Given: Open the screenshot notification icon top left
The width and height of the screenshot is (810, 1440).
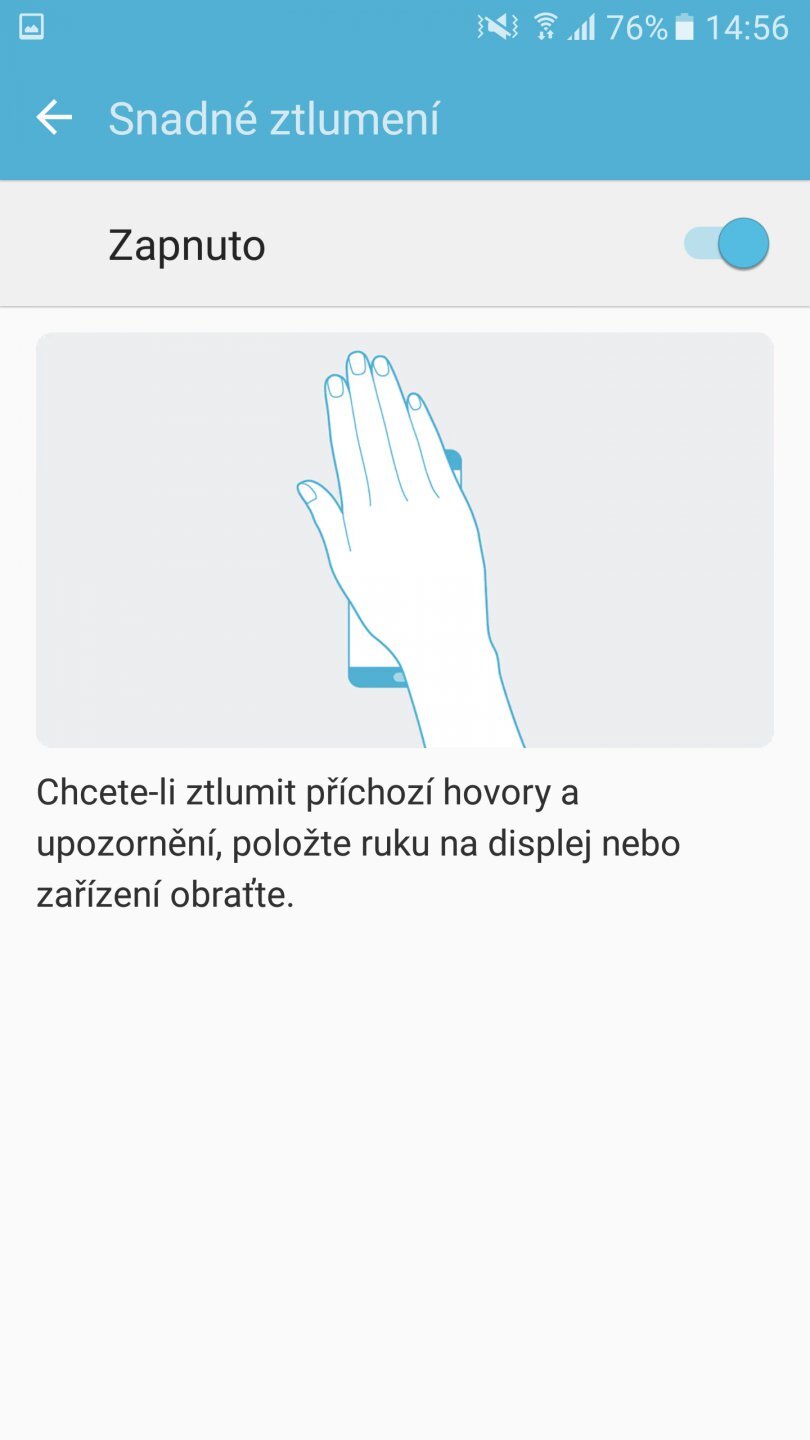Looking at the screenshot, I should pyautogui.click(x=30, y=26).
